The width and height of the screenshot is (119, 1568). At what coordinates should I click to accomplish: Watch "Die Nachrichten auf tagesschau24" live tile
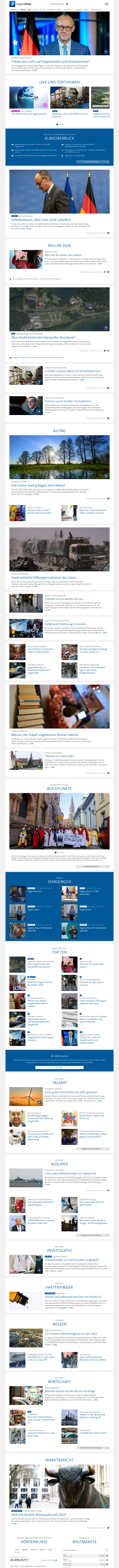pyautogui.click(x=29, y=114)
